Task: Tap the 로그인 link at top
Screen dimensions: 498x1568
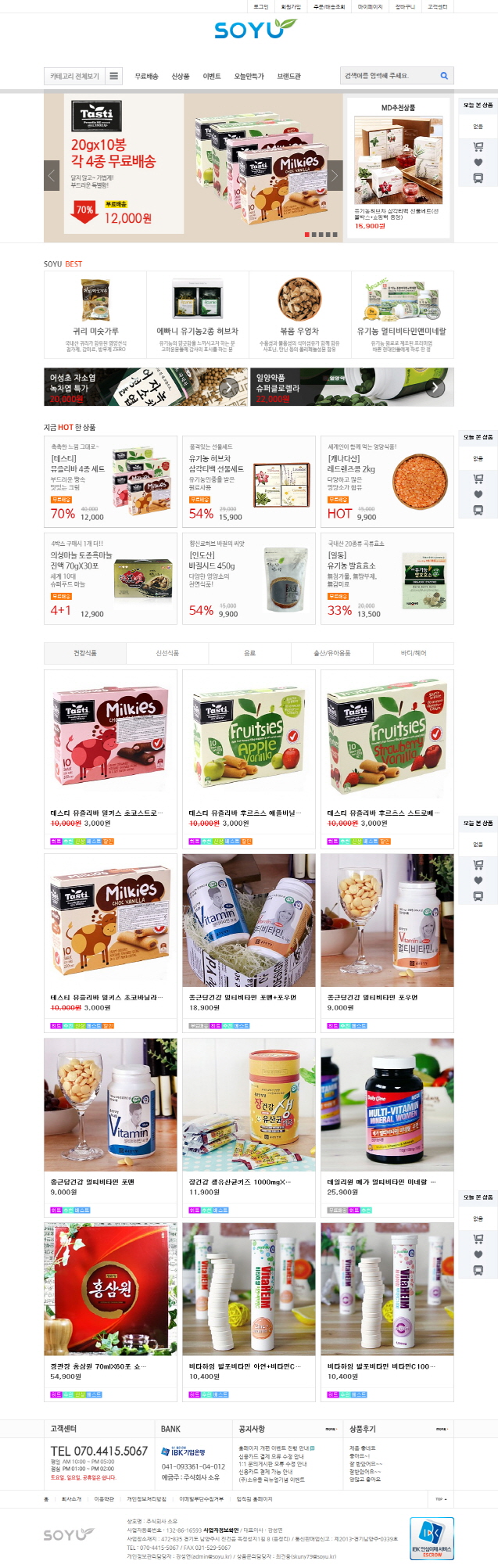Action: coord(261,6)
